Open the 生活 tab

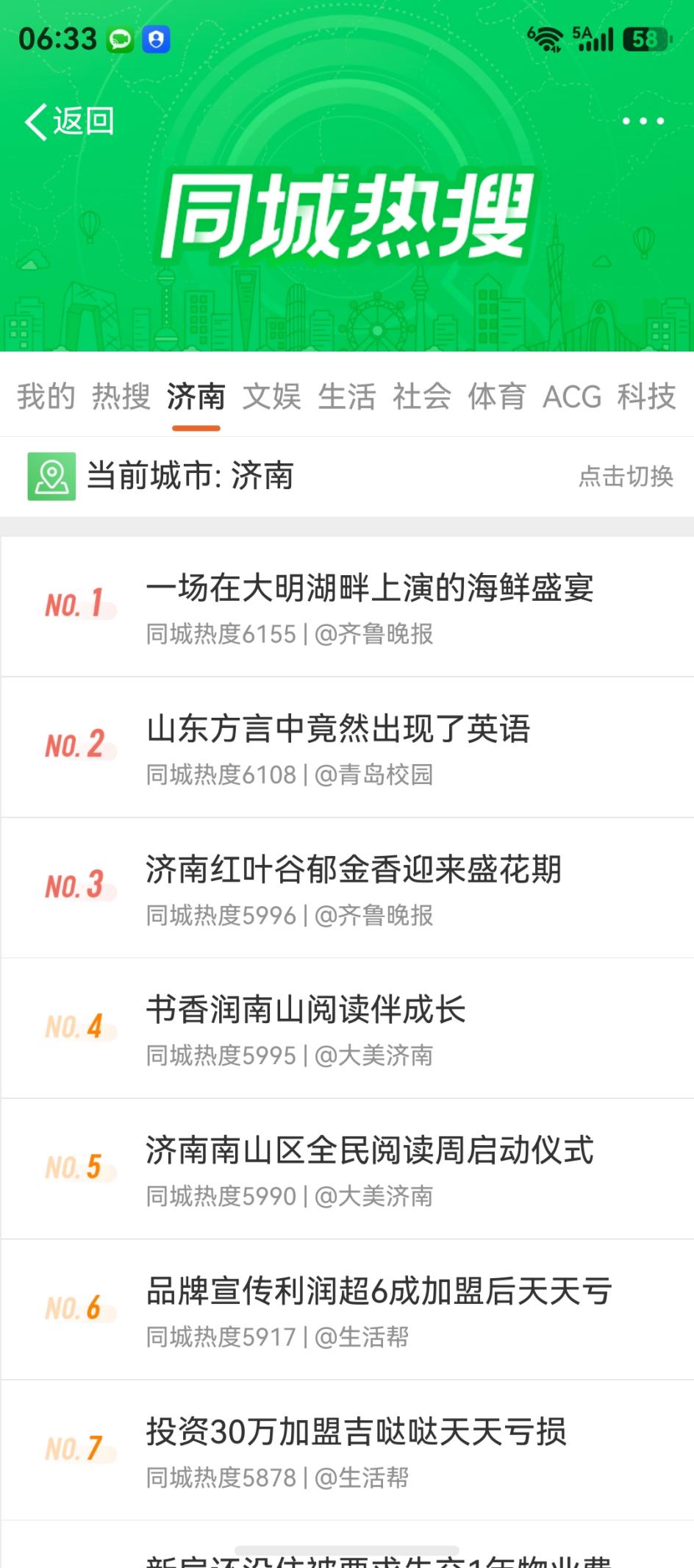[346, 396]
